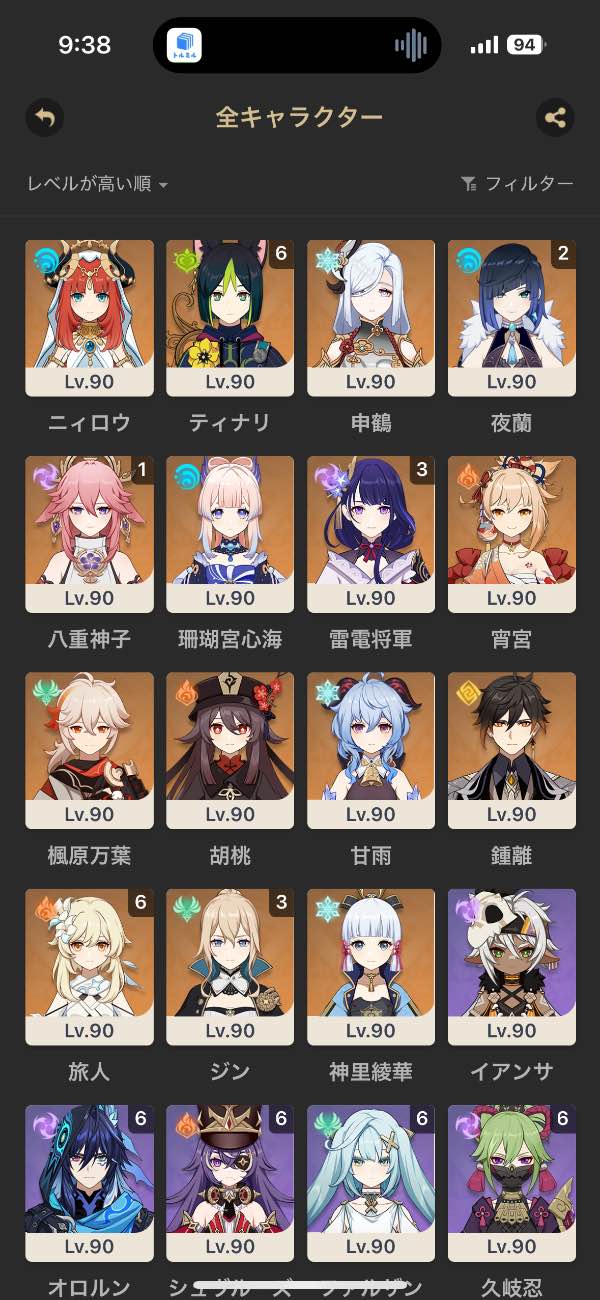Open the フィルター filter options

click(517, 184)
